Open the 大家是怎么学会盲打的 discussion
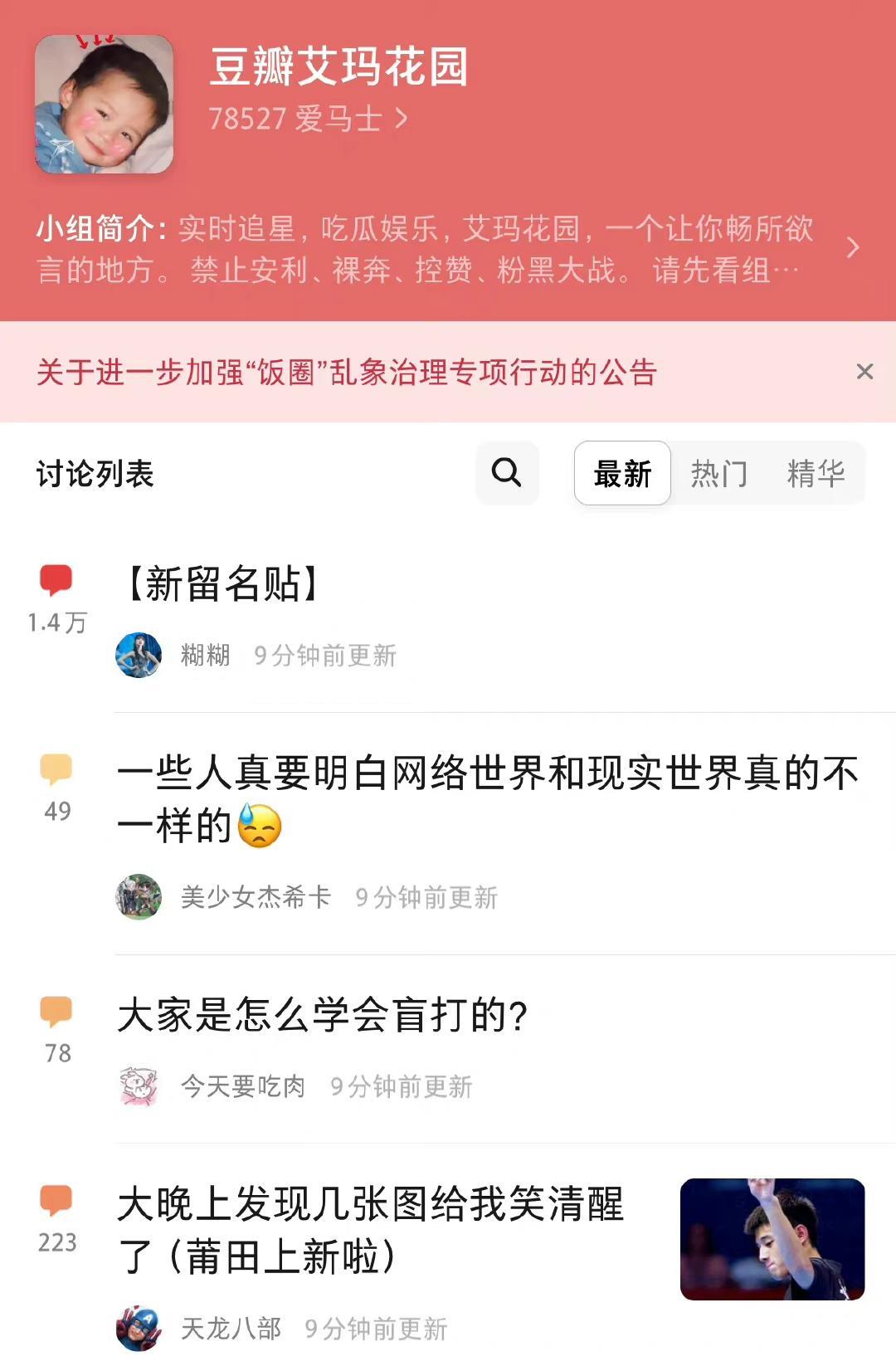Screen dimensions: 896x1361 323,1015
